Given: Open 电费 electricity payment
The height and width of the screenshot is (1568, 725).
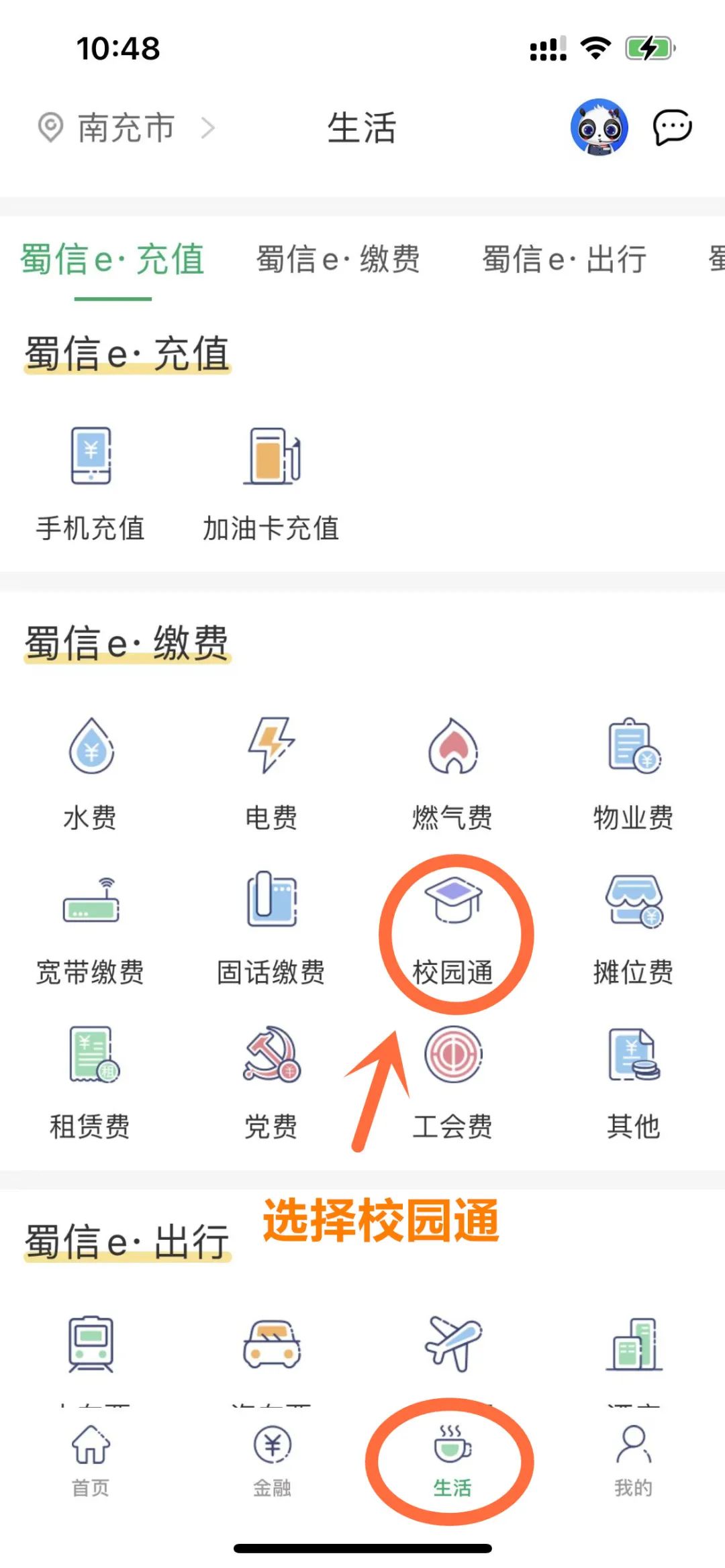Looking at the screenshot, I should [x=271, y=772].
